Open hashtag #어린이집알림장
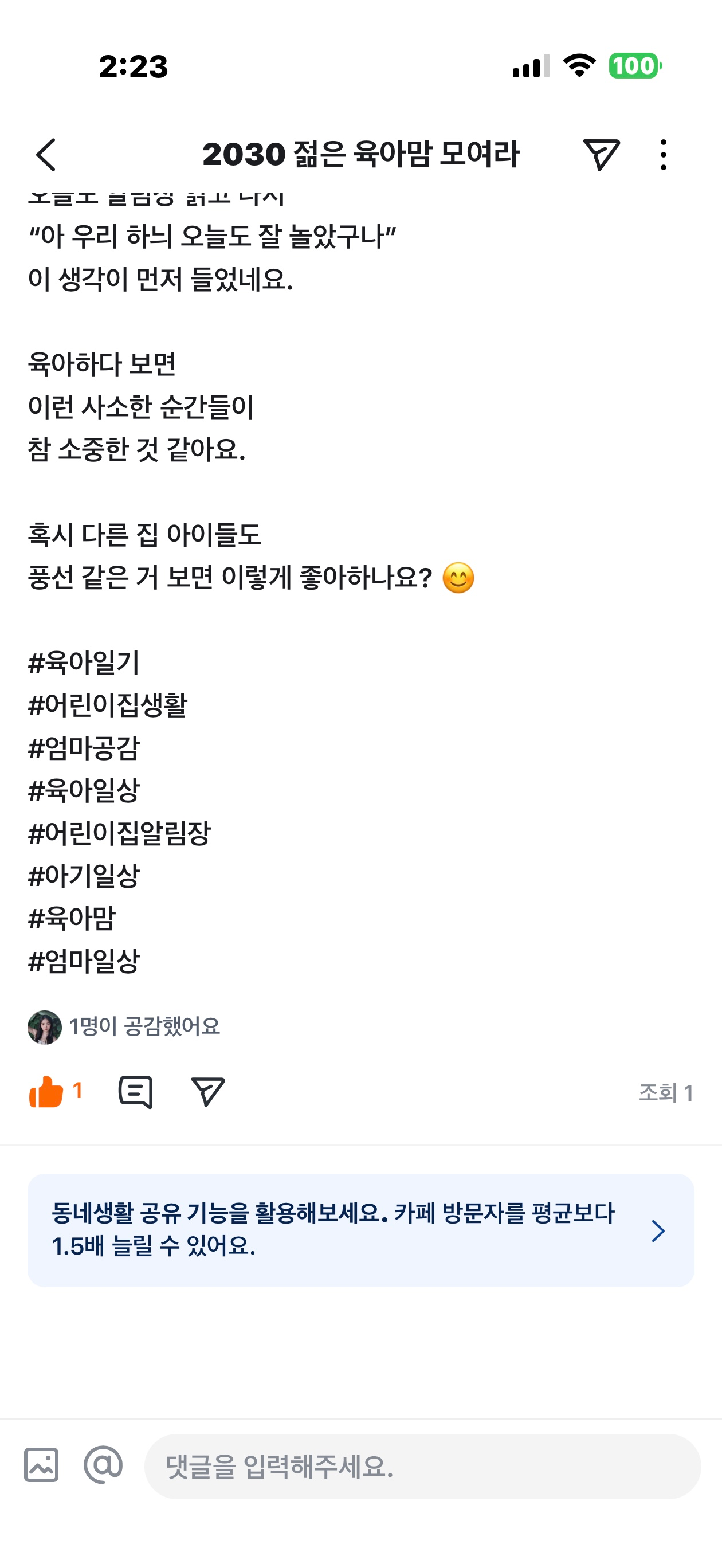The image size is (722, 1568). [x=119, y=833]
